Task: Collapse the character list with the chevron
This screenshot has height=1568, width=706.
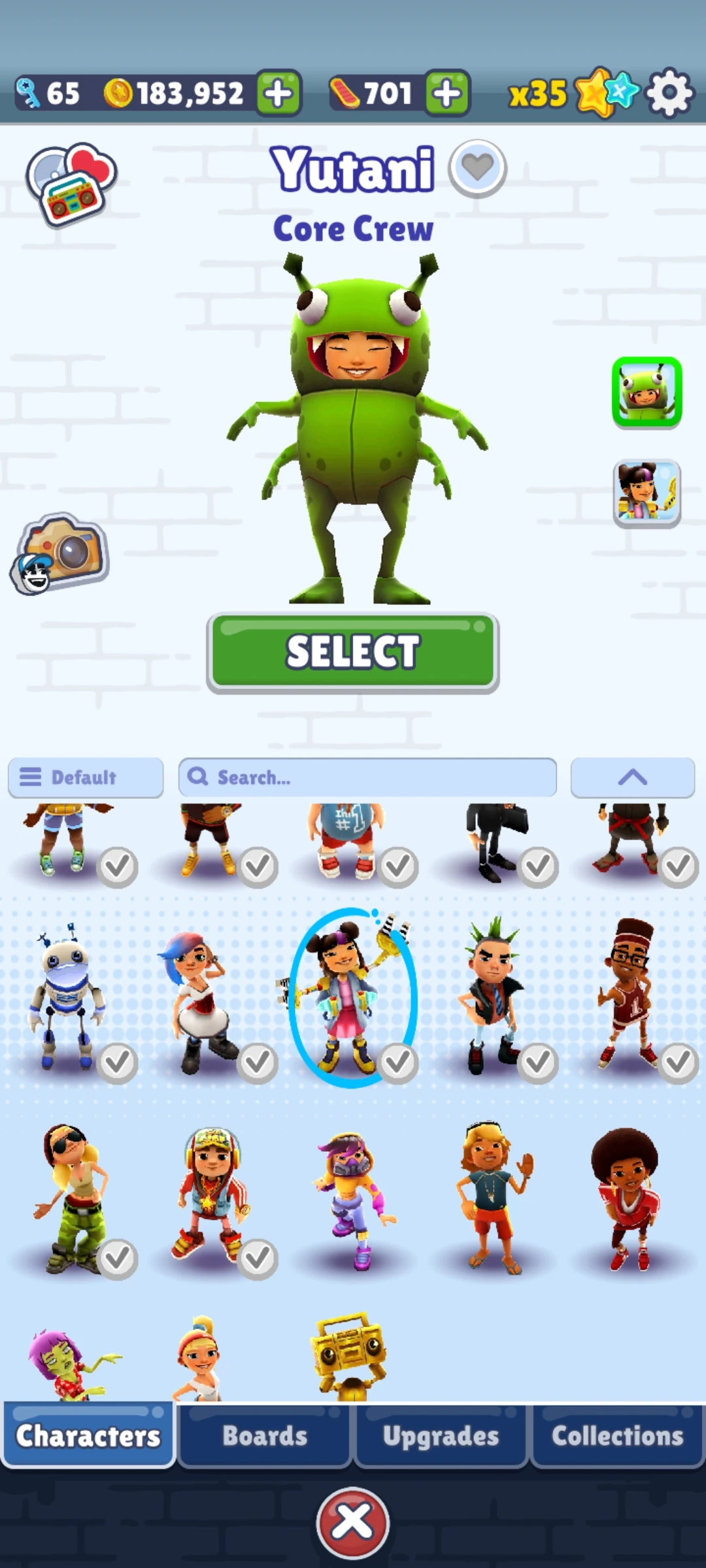Action: point(632,777)
